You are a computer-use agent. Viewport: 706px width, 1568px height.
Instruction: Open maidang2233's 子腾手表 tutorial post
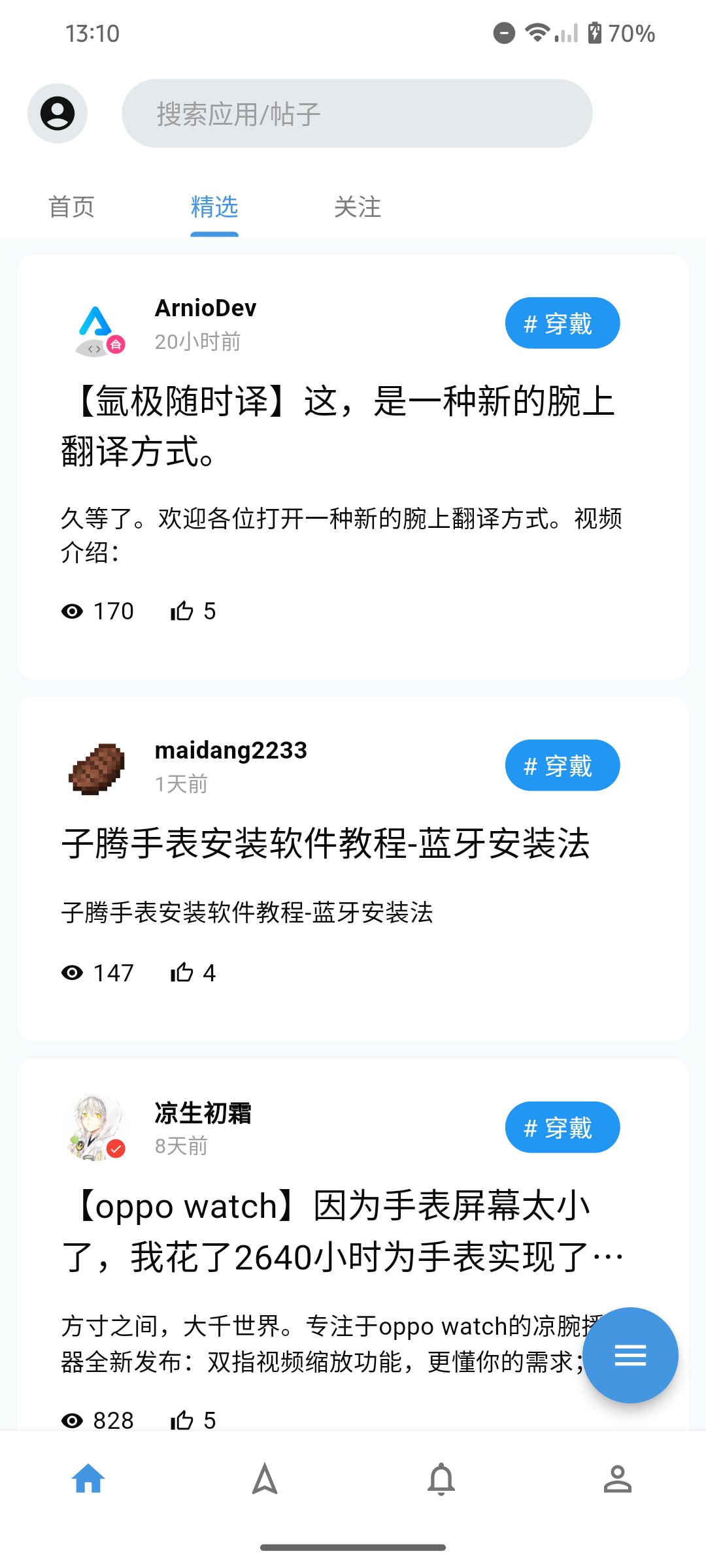tap(327, 843)
